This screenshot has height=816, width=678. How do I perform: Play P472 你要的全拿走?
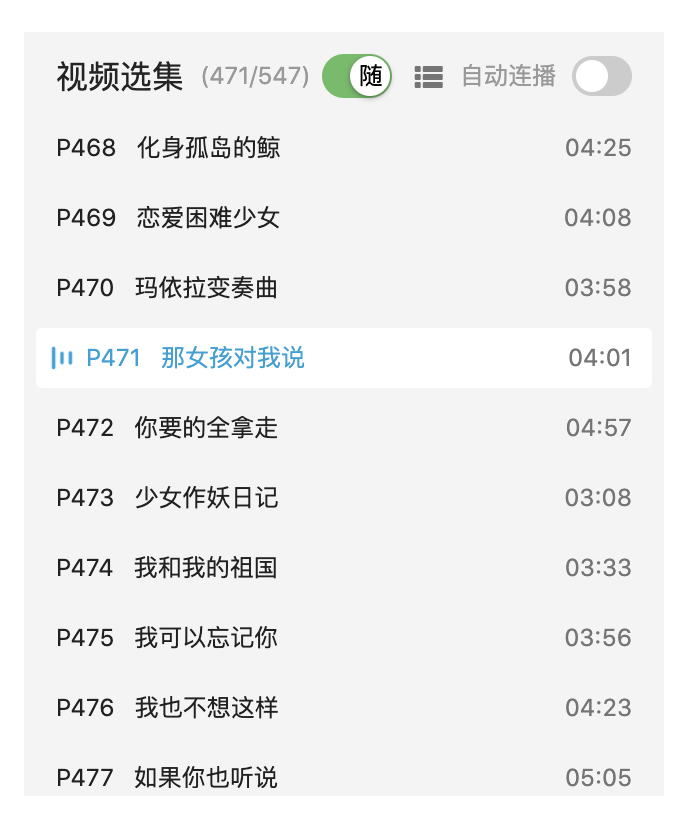point(343,428)
